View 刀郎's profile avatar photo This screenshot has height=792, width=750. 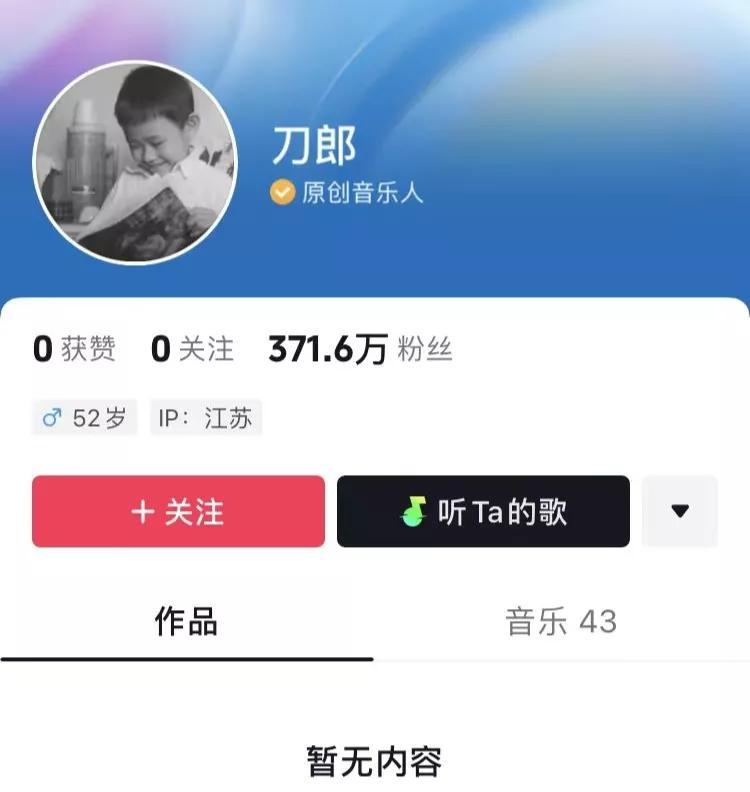click(x=135, y=162)
